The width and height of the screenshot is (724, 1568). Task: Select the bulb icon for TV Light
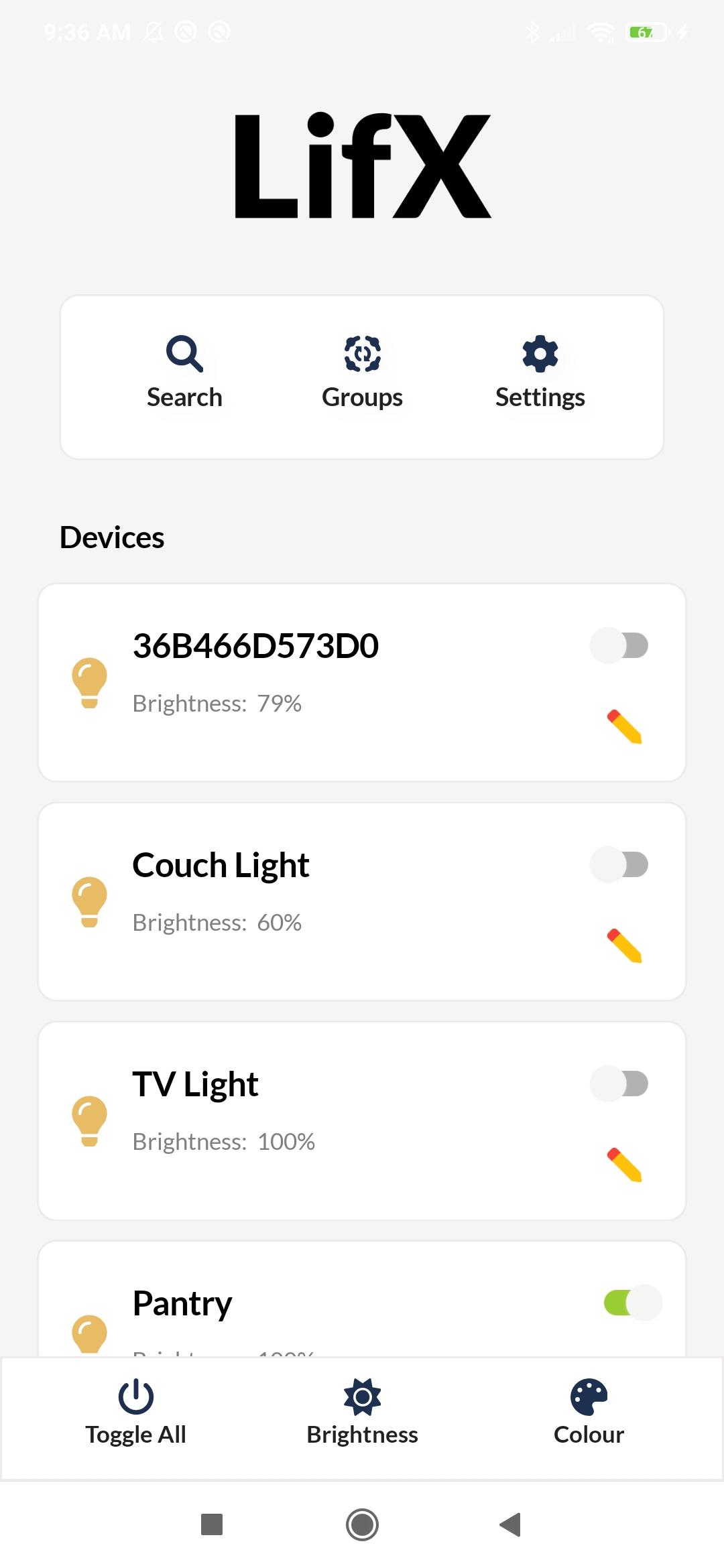[89, 1120]
